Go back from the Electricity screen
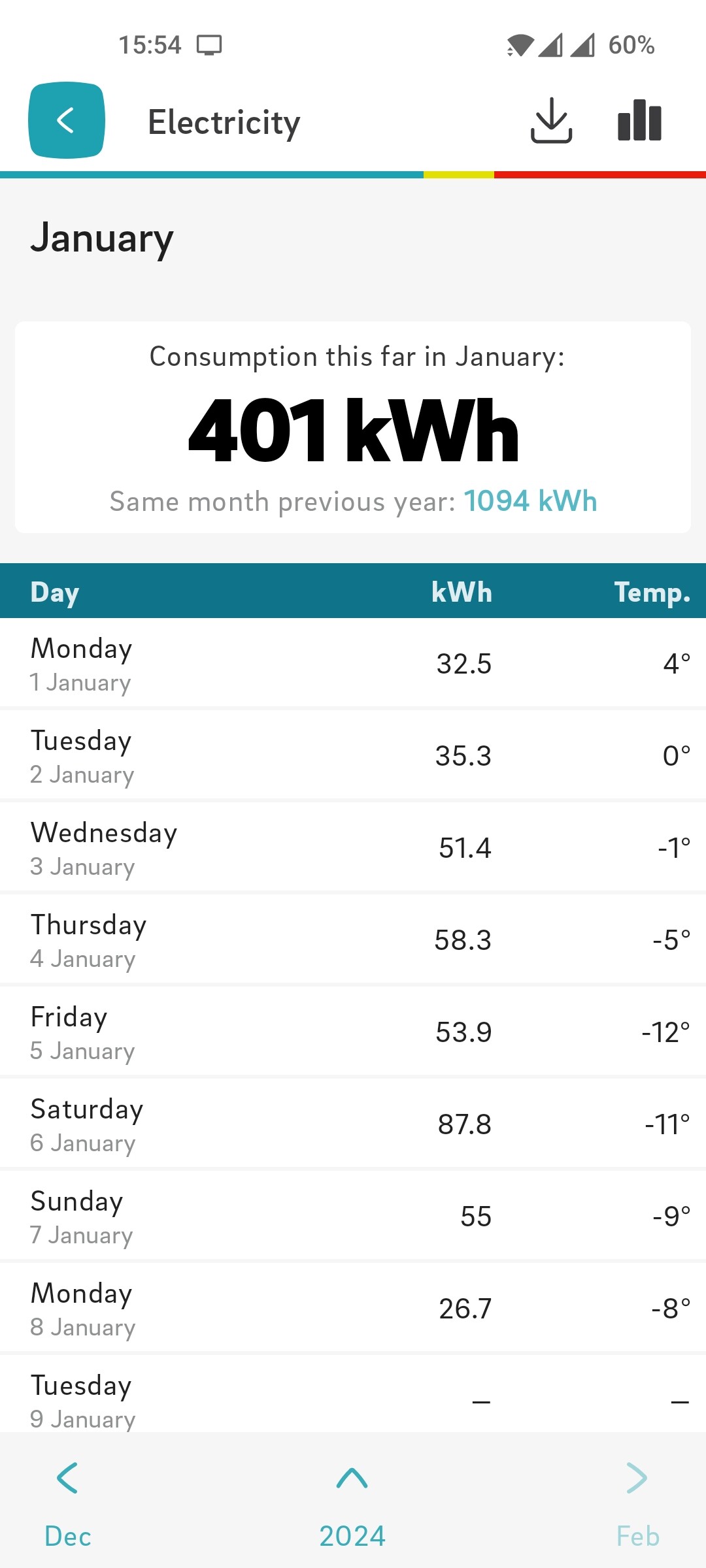The height and width of the screenshot is (1568, 706). tap(67, 120)
